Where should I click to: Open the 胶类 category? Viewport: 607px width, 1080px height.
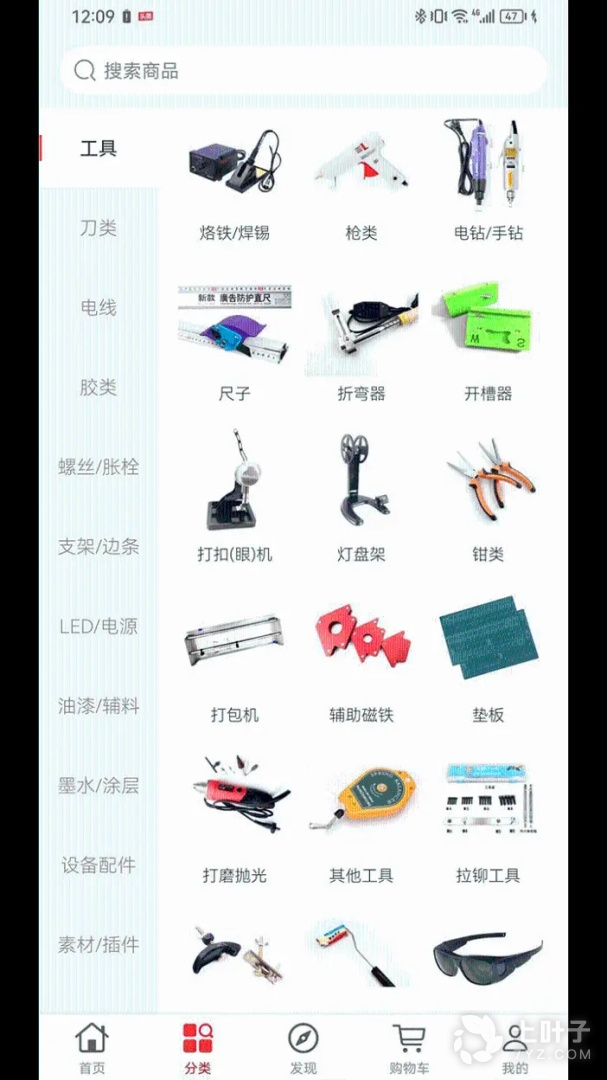[98, 387]
